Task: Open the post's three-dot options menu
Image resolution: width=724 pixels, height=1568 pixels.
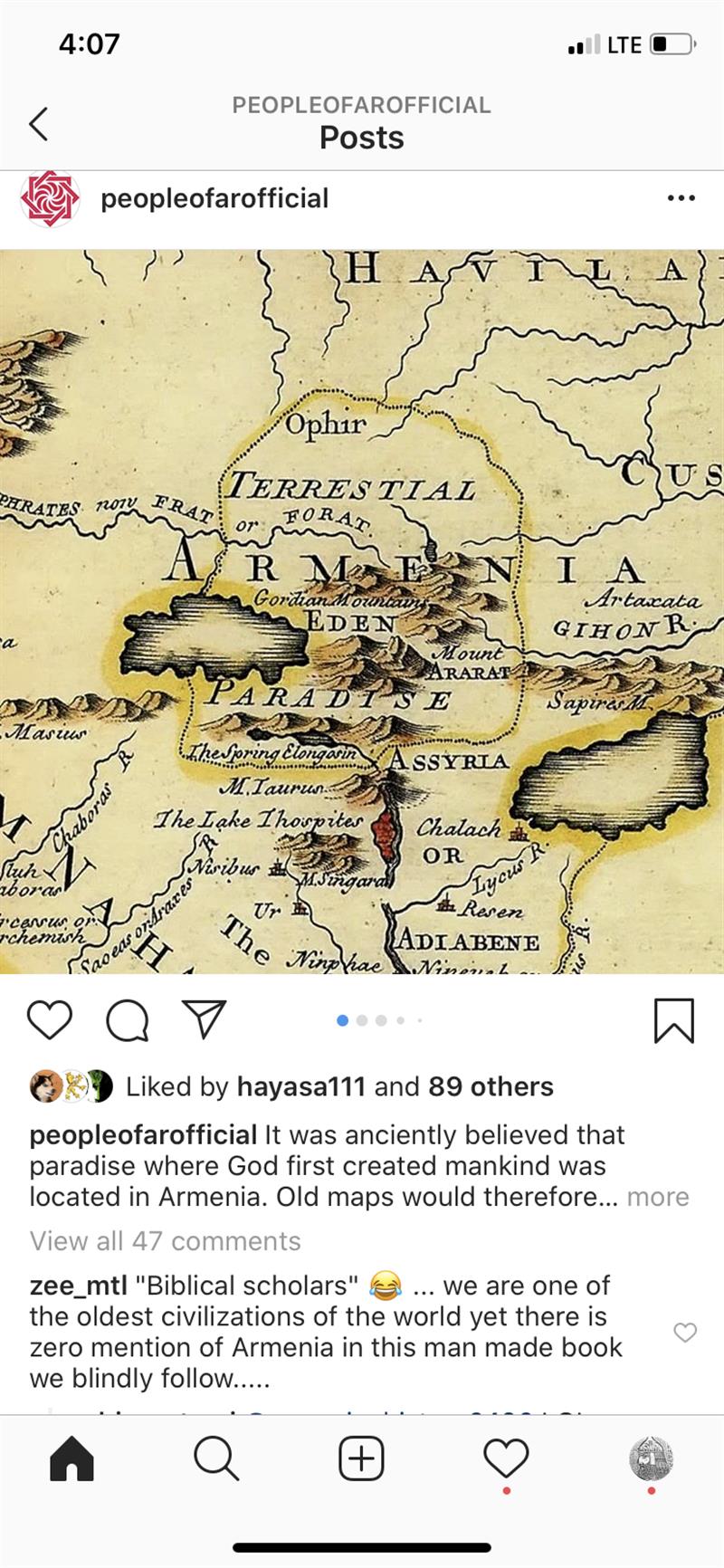Action: (x=681, y=198)
